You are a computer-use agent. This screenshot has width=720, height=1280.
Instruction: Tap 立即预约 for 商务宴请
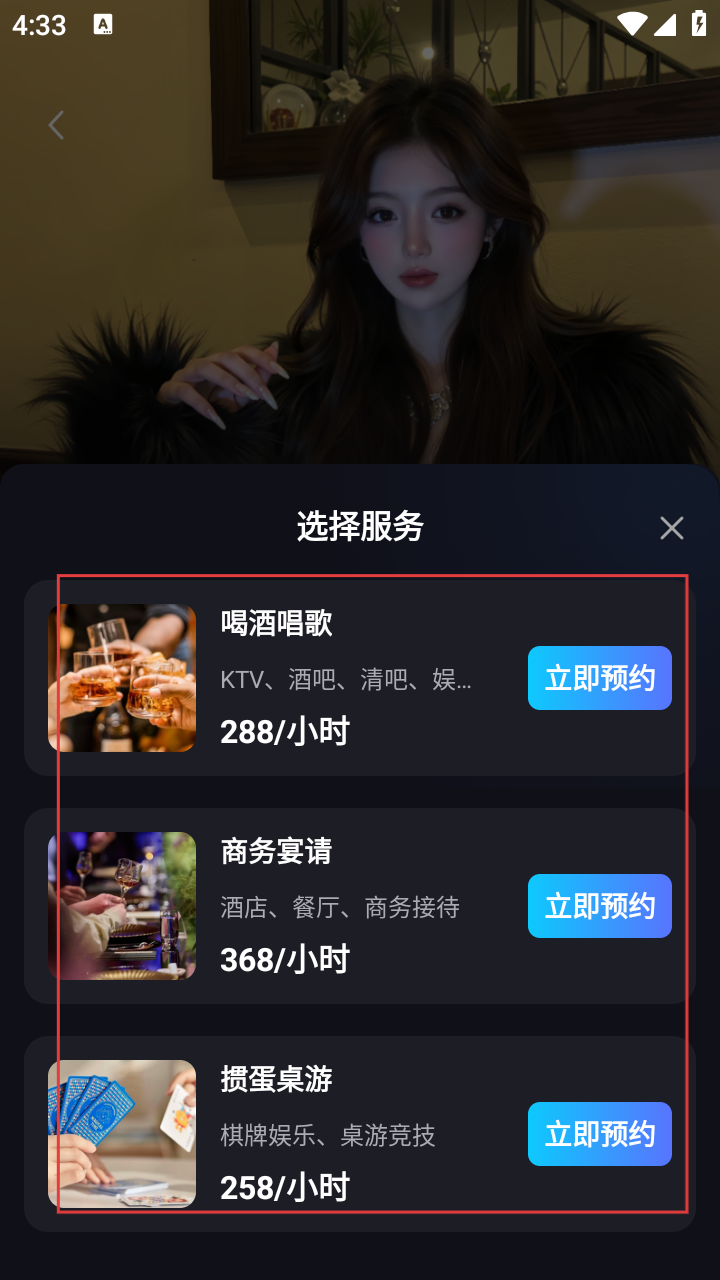(x=599, y=906)
